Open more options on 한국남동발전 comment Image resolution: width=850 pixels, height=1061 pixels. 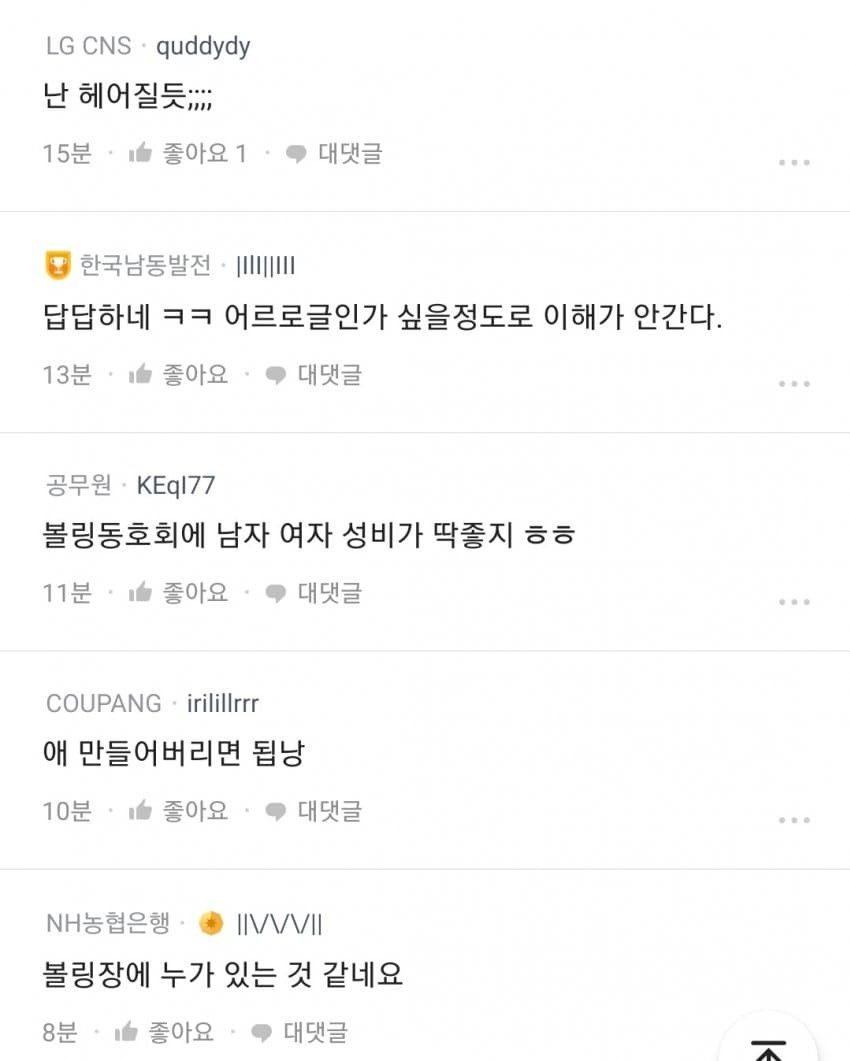794,383
